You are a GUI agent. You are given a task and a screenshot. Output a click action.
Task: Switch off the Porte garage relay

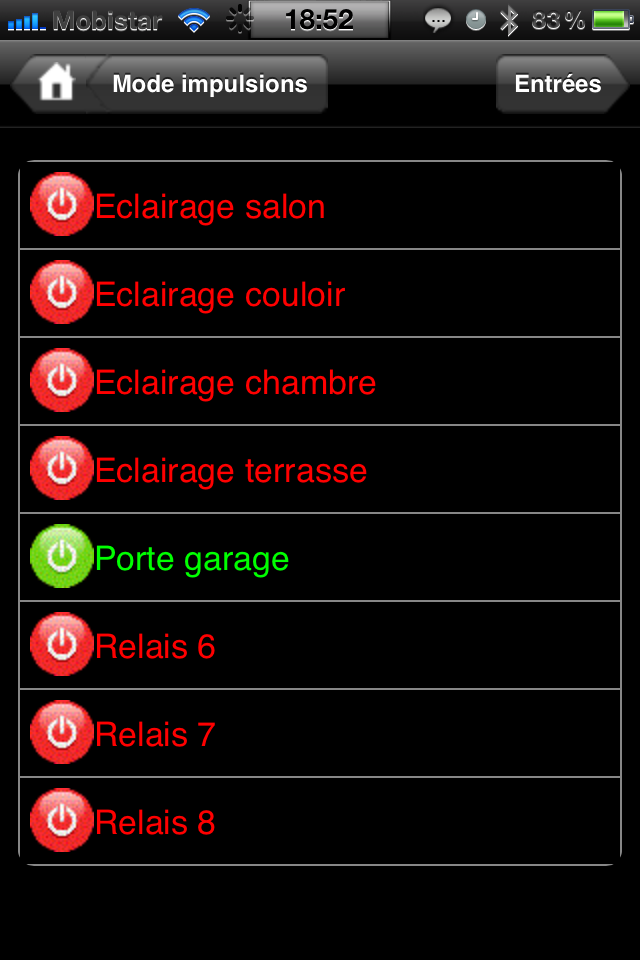coord(61,558)
